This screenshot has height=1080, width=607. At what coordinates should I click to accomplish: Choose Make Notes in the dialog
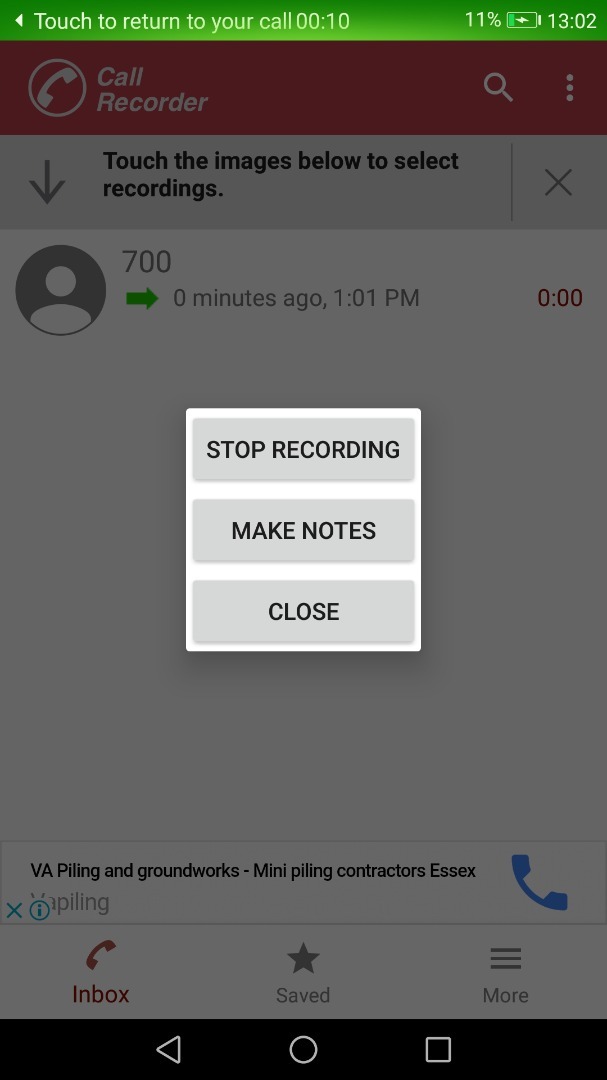pyautogui.click(x=303, y=530)
